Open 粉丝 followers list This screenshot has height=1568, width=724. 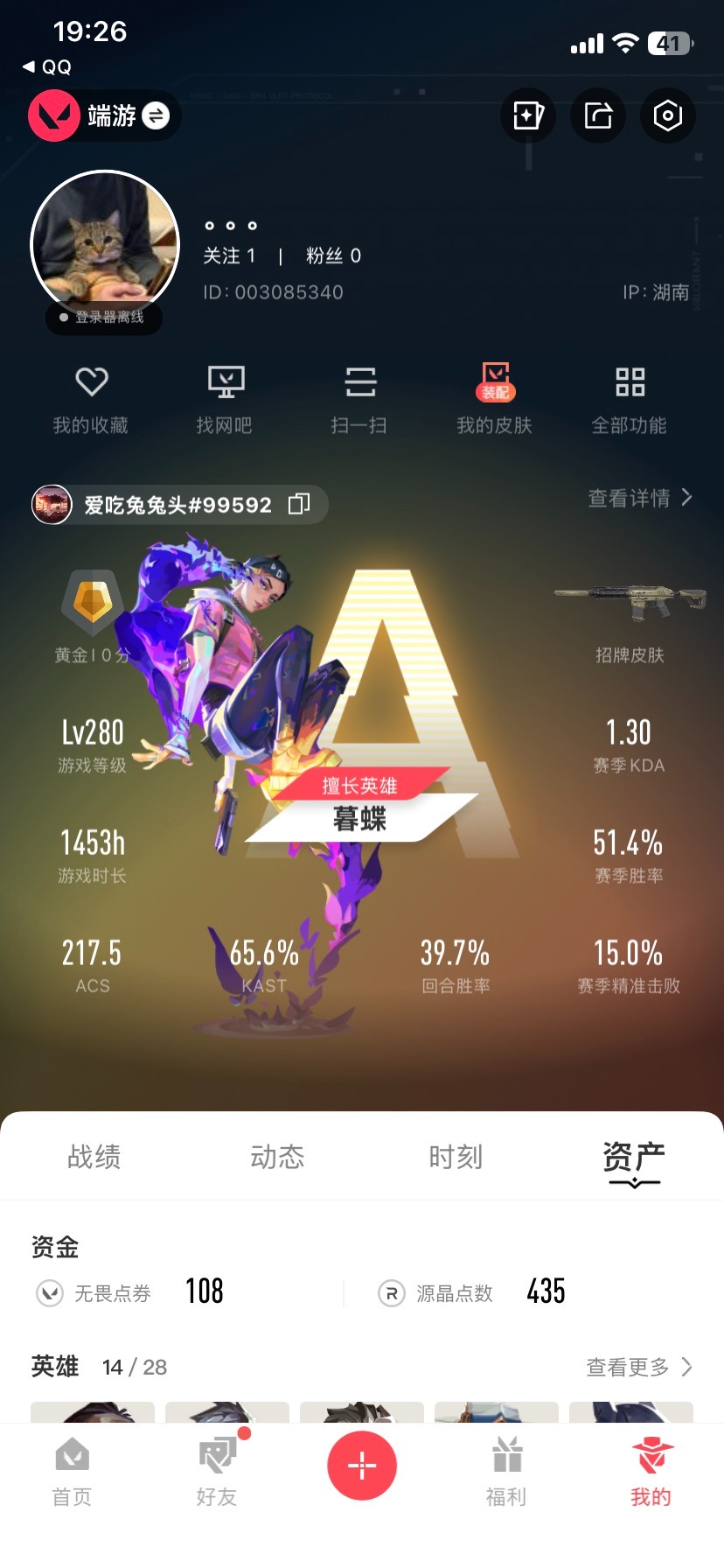coord(334,255)
